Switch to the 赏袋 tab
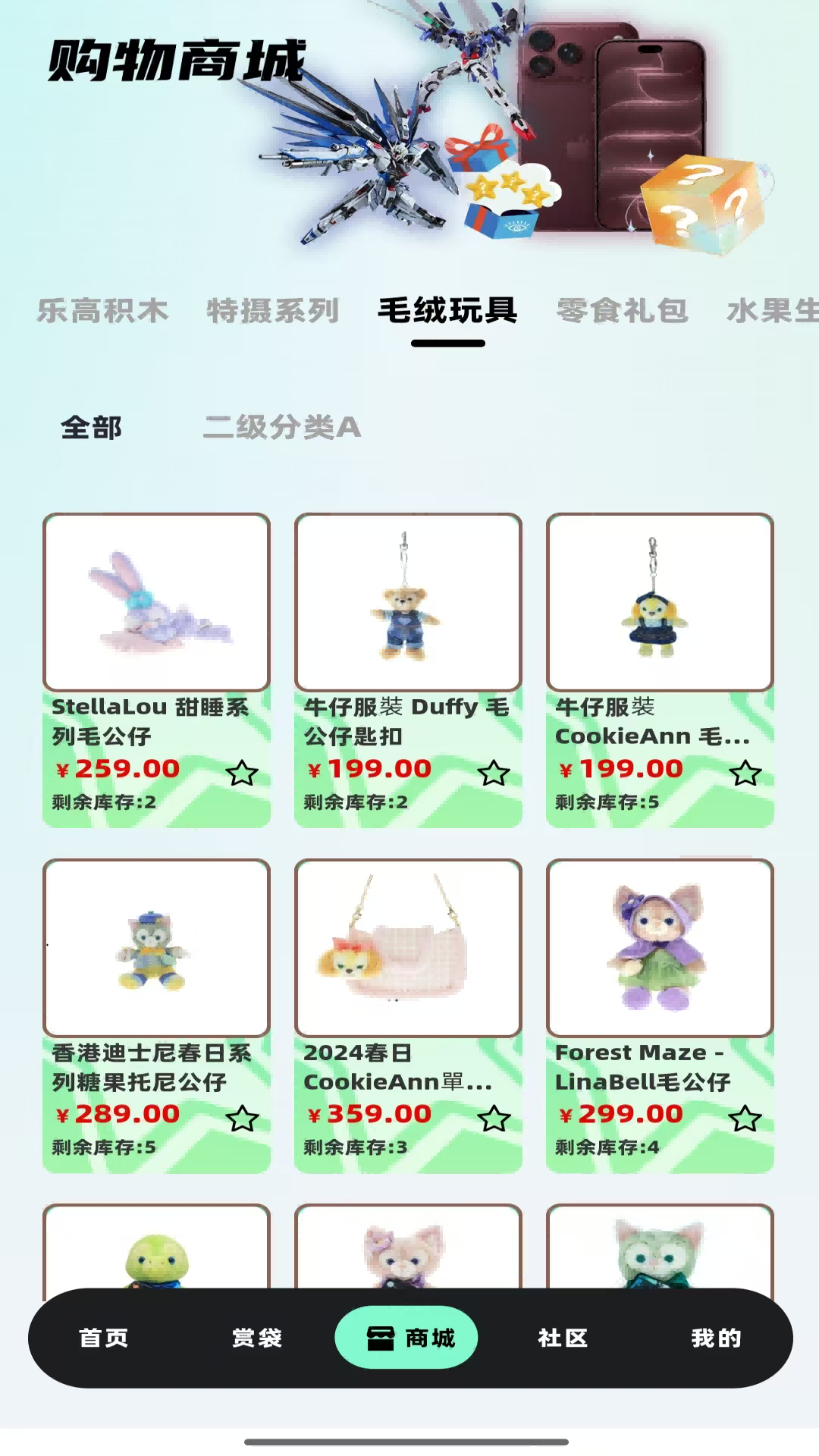819x1456 pixels. click(257, 1338)
